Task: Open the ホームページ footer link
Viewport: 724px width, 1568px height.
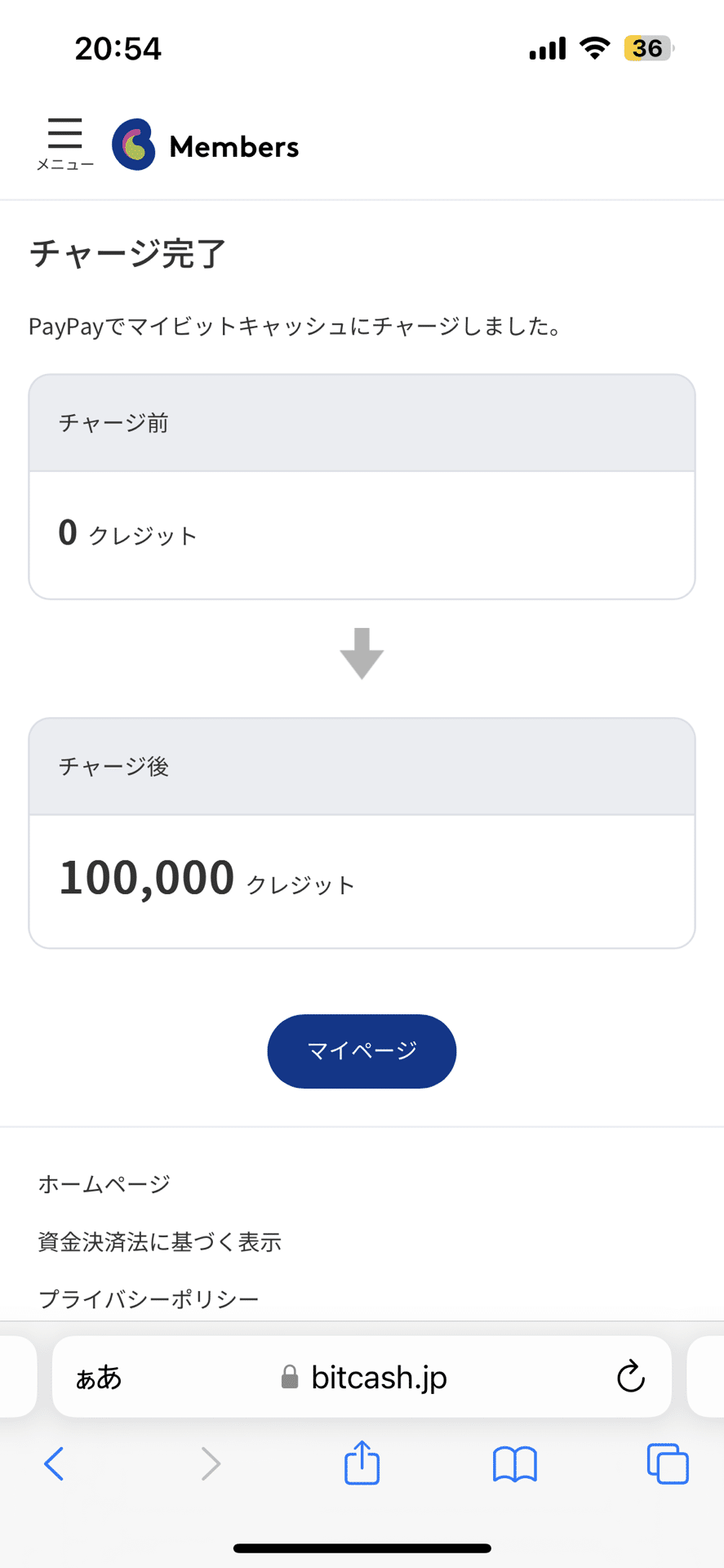Action: [x=104, y=1184]
